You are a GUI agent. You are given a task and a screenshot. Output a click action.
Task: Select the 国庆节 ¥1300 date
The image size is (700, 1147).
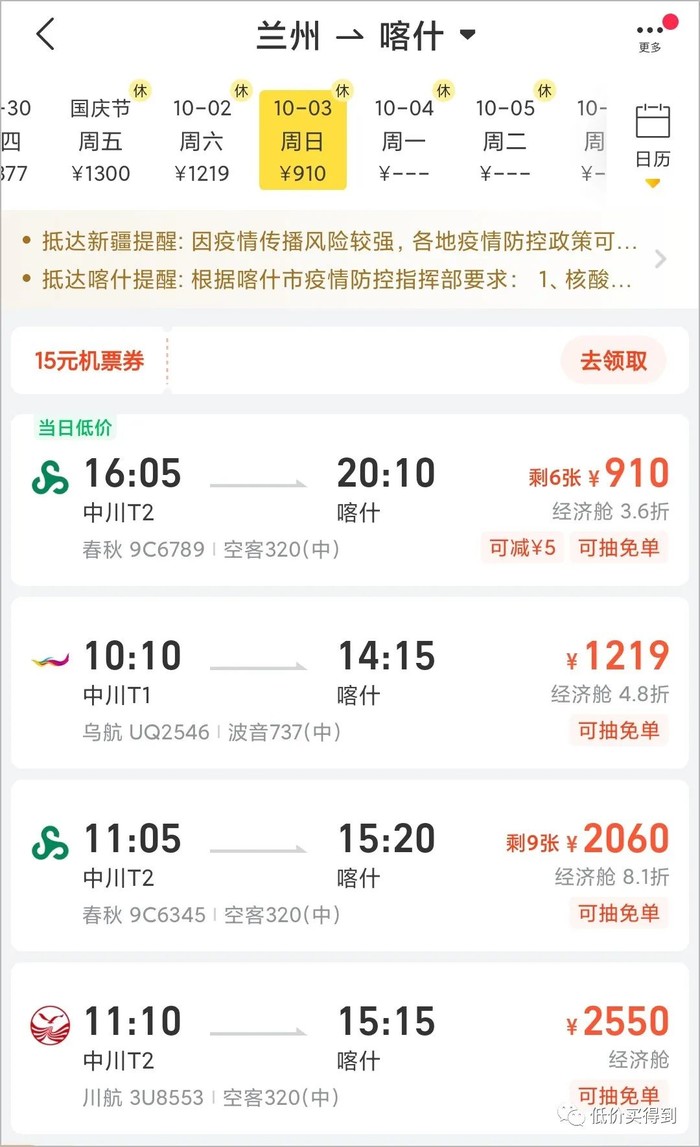101,140
